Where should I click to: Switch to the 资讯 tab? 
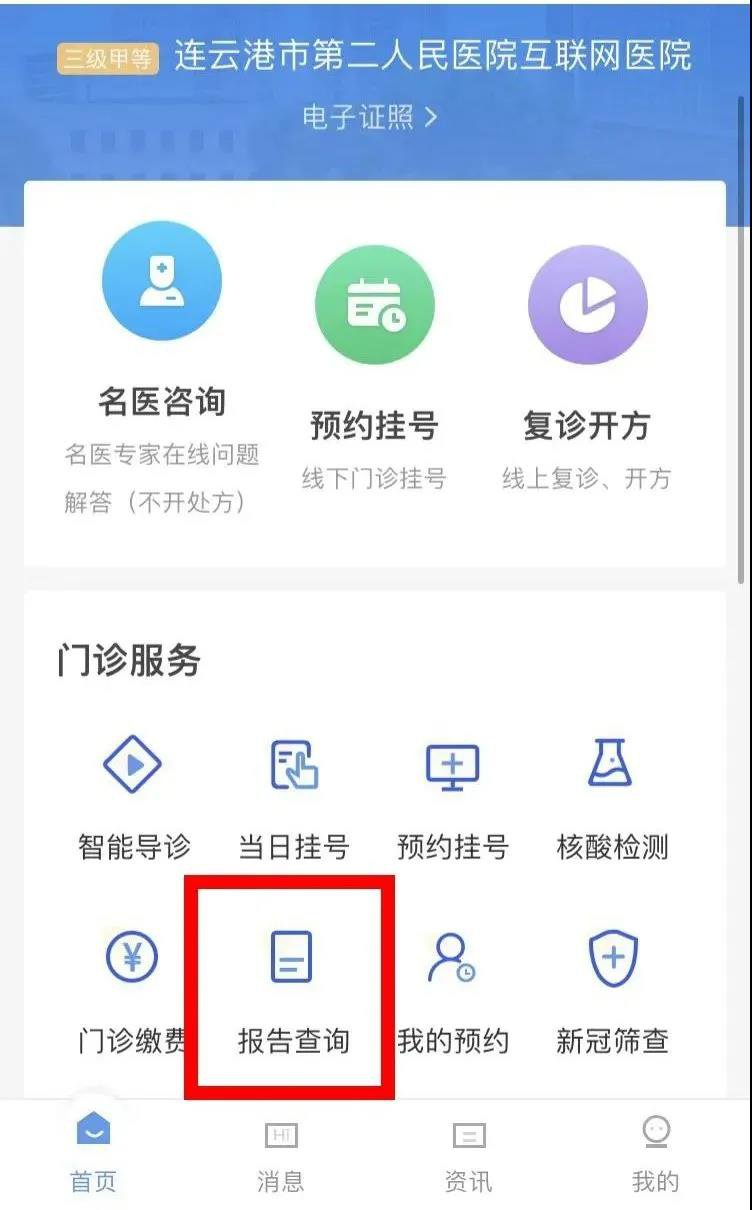(468, 1153)
